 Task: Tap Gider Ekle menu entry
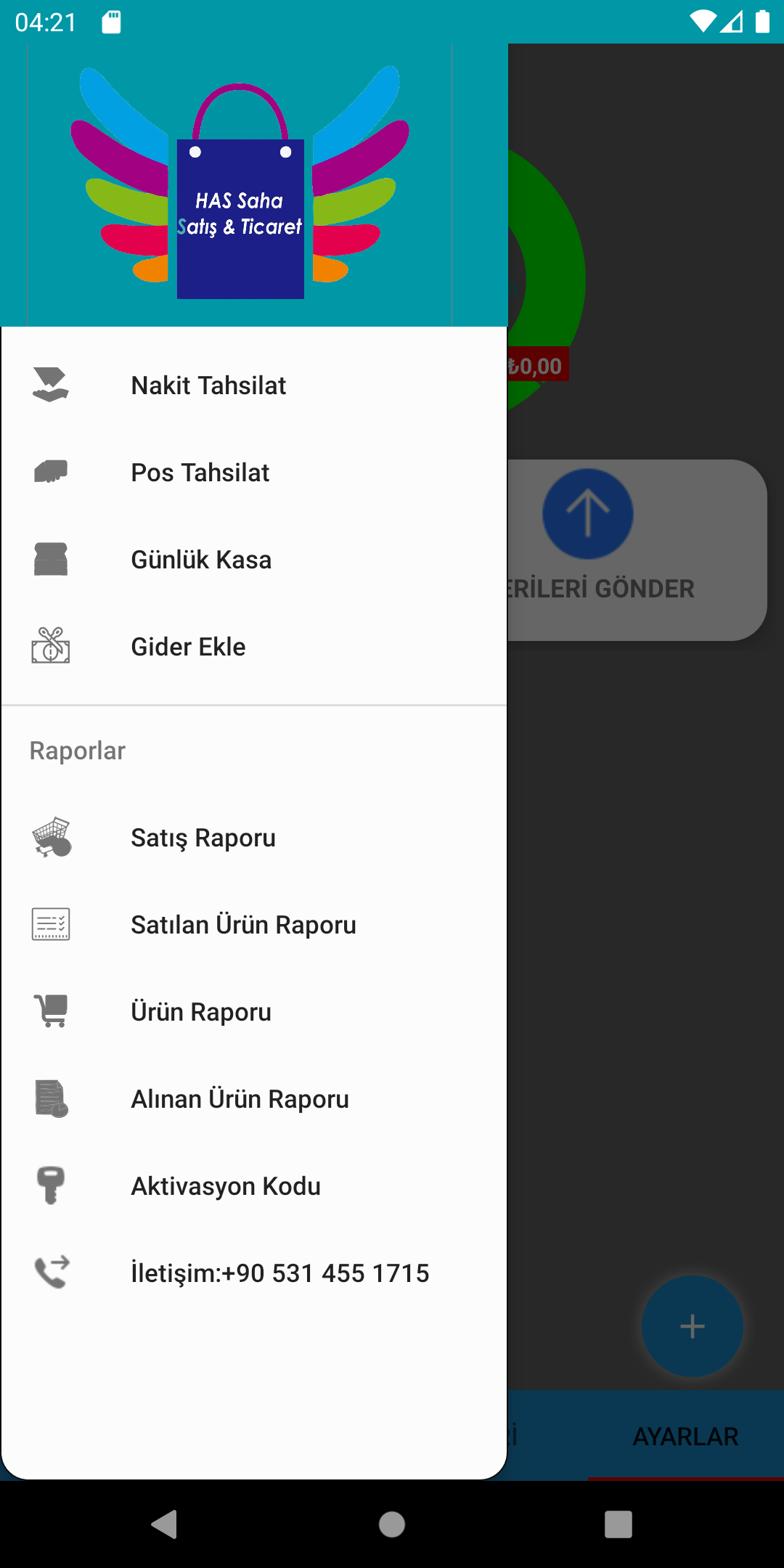tap(188, 647)
